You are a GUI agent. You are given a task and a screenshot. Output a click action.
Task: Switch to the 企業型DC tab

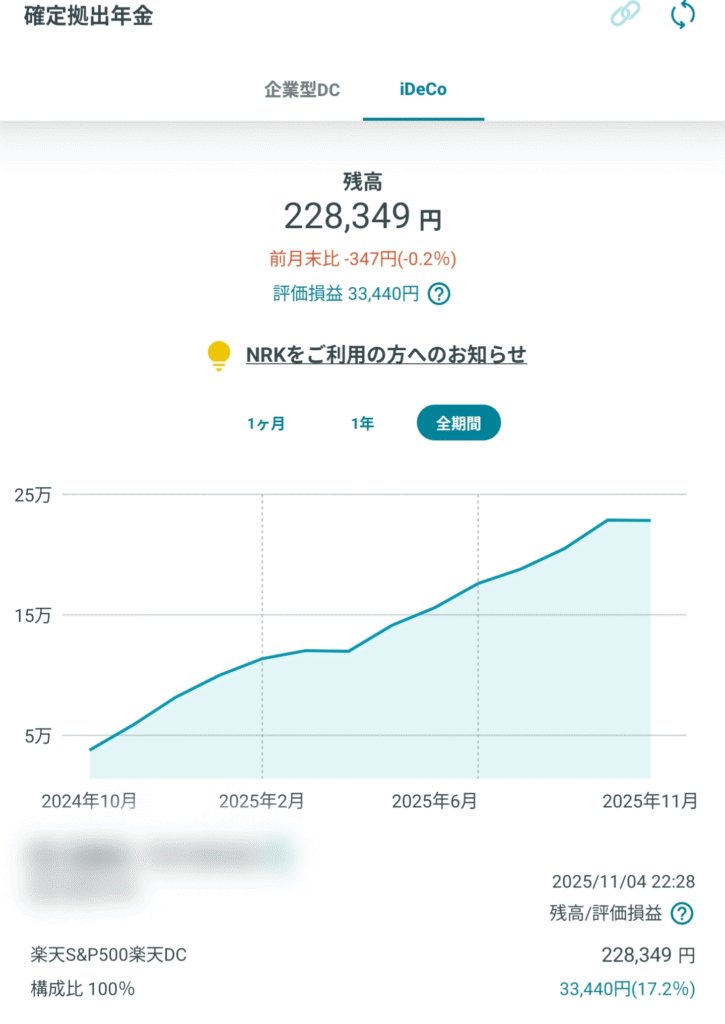click(302, 89)
